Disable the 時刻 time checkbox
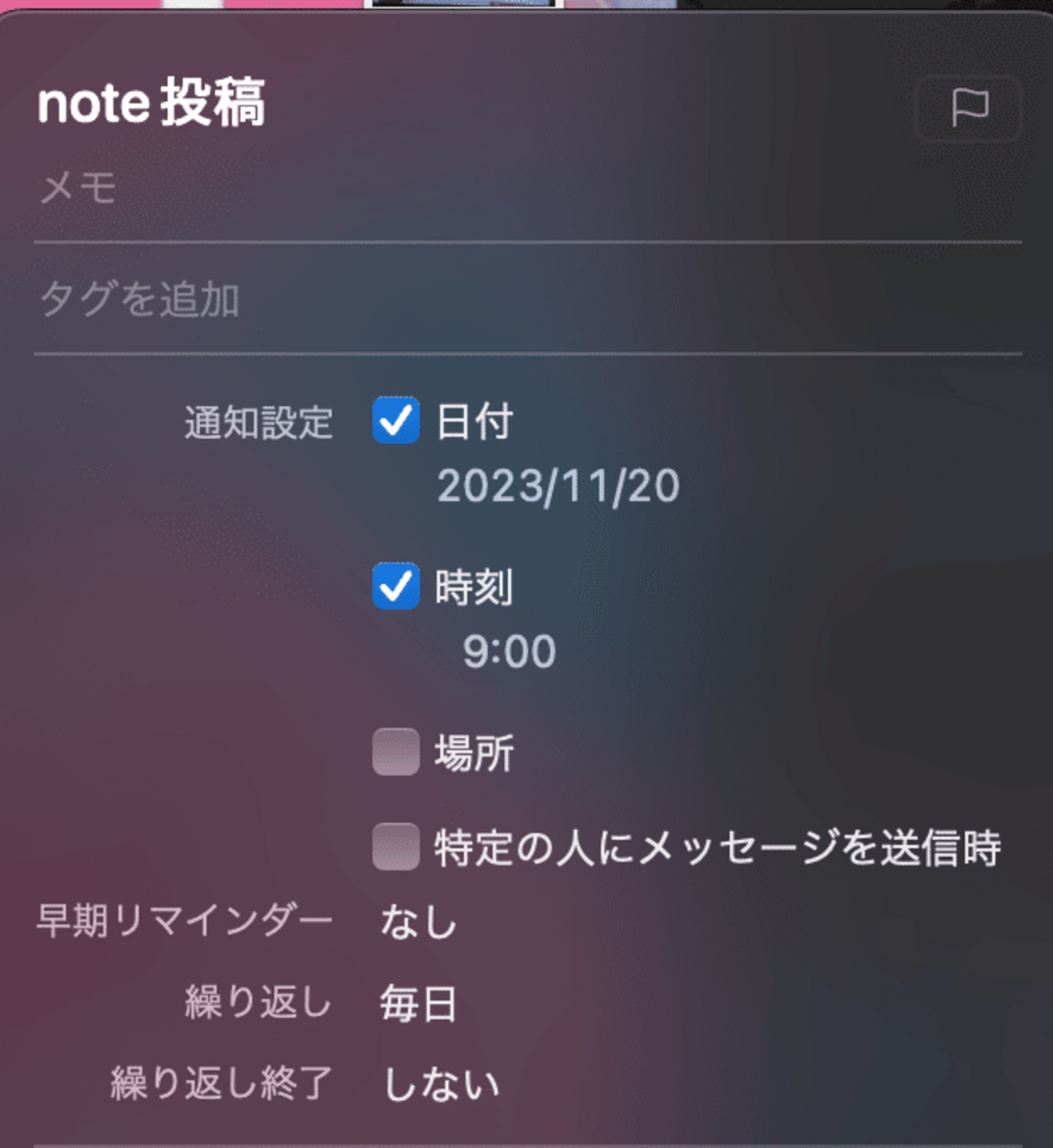This screenshot has height=1148, width=1053. click(395, 586)
